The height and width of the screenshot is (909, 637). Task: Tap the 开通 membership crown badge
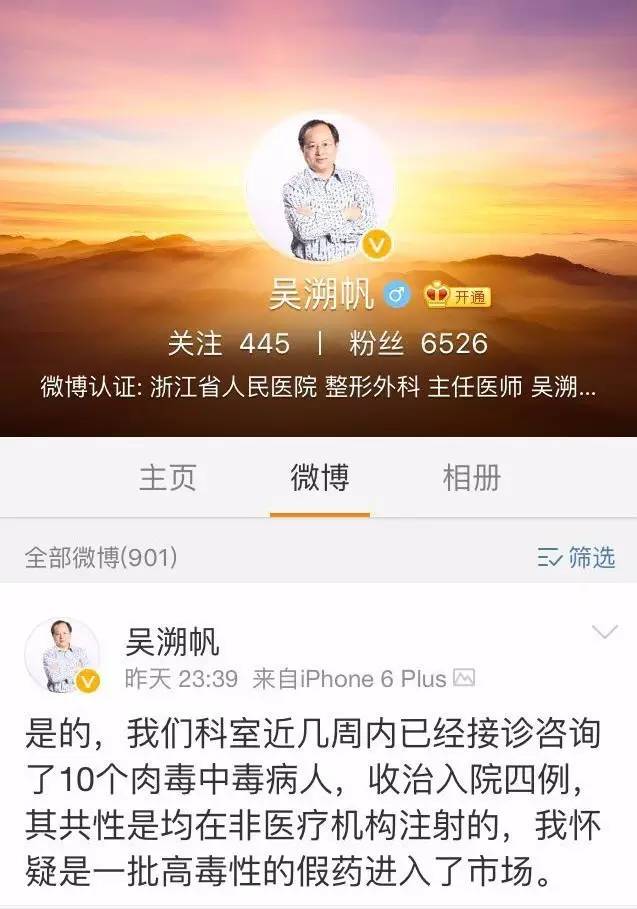tap(457, 296)
